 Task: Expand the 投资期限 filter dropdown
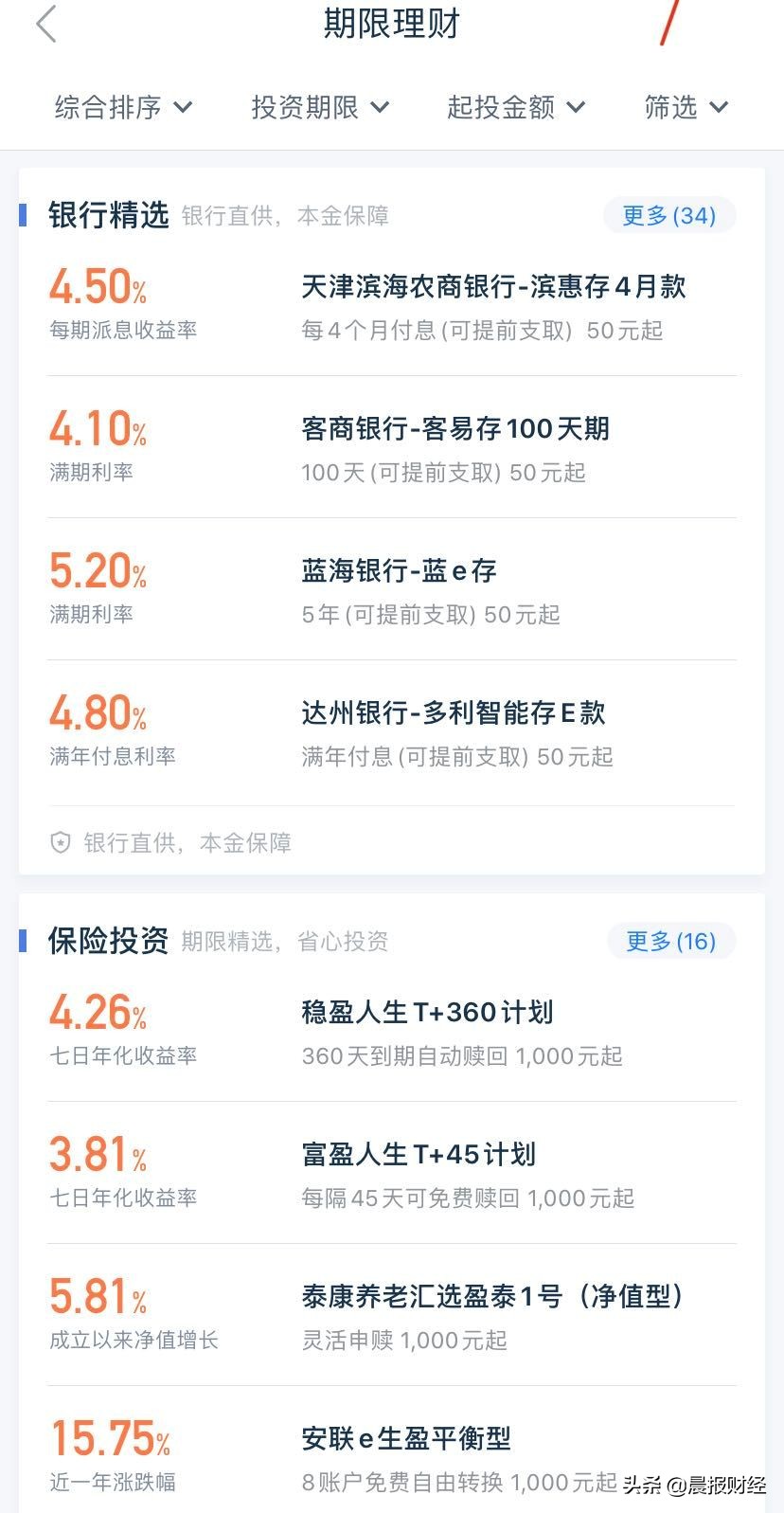(319, 107)
